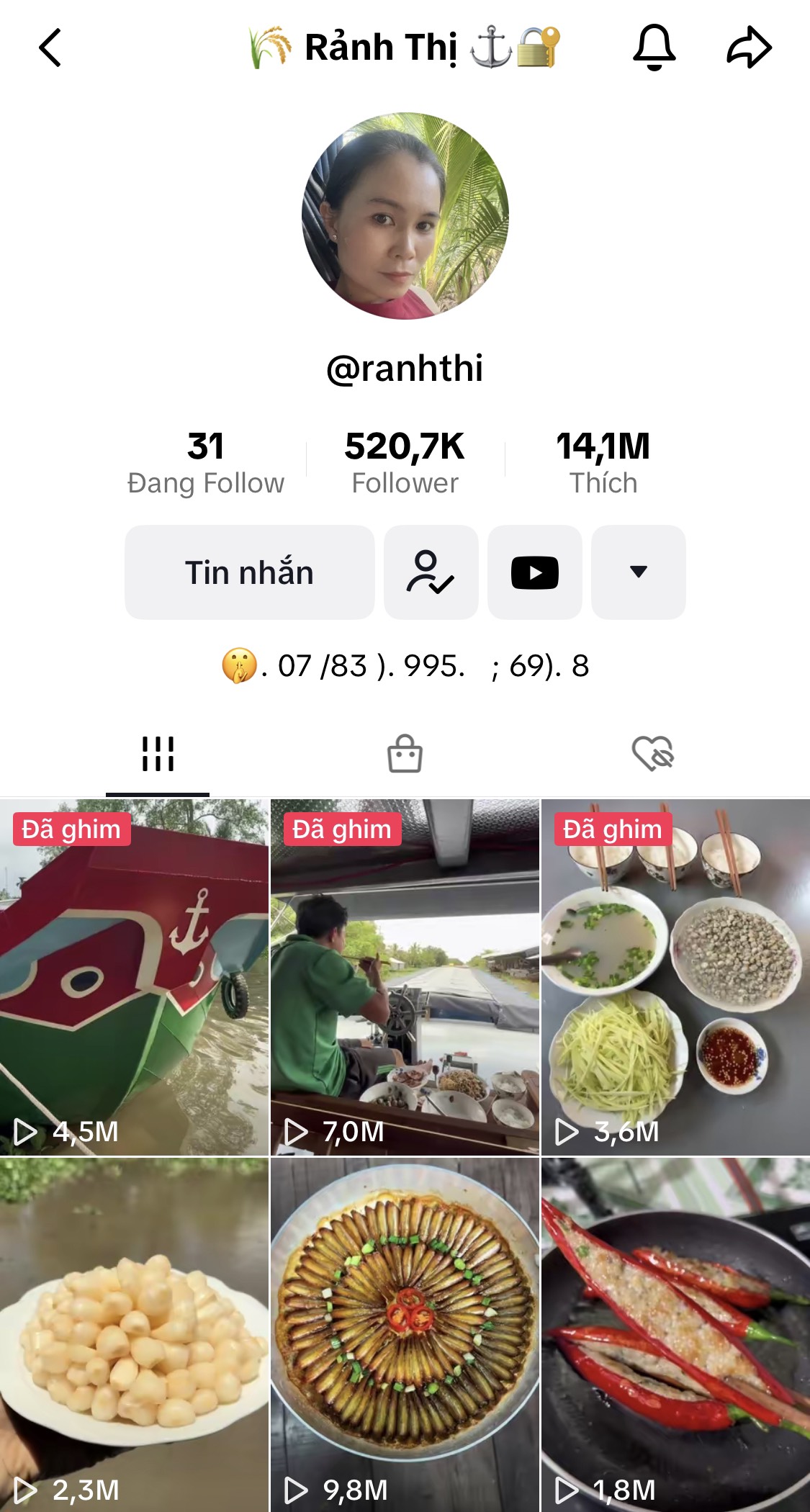Viewport: 810px width, 1512px height.
Task: View the 31 Đang Follow list
Action: click(206, 462)
